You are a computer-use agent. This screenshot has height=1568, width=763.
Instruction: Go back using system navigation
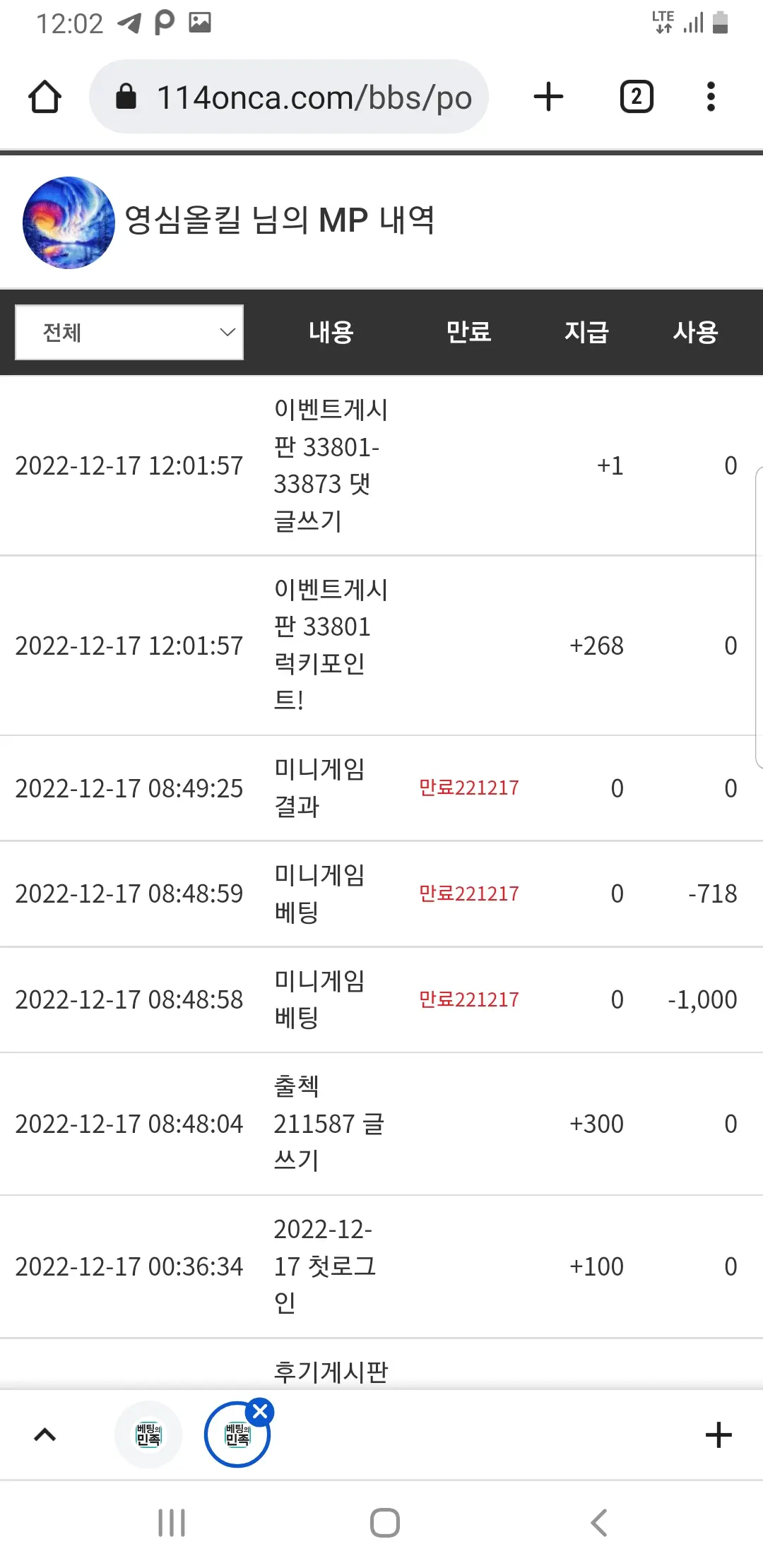(599, 1523)
